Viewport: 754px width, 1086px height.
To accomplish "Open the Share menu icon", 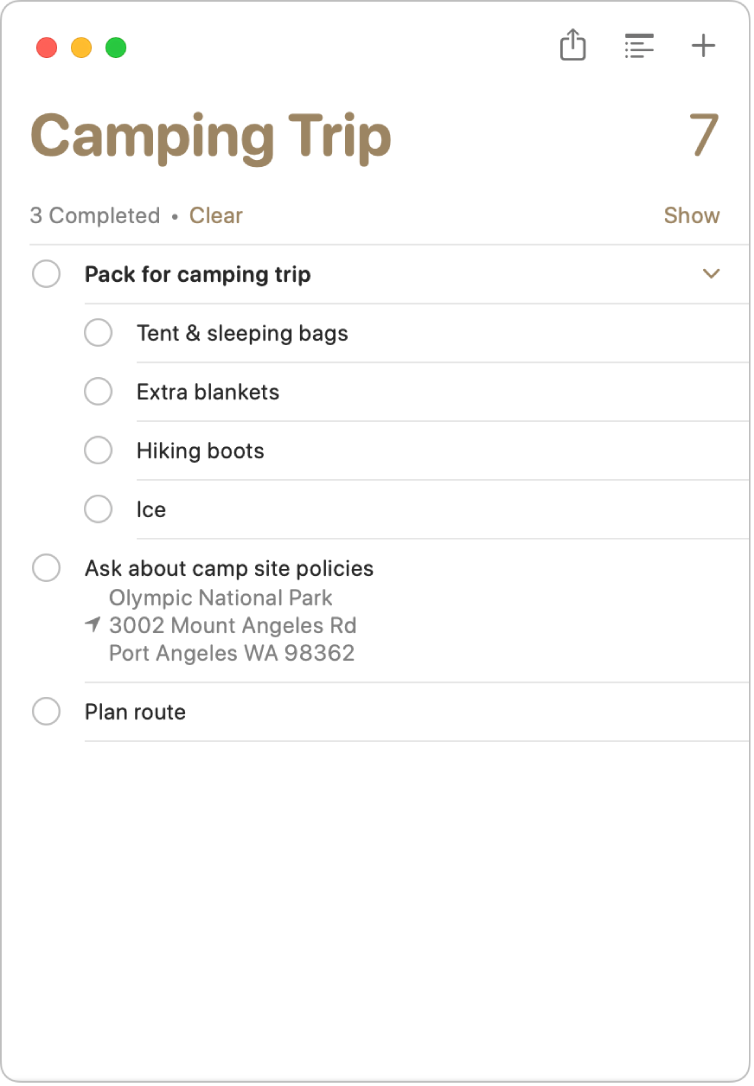I will click(572, 45).
